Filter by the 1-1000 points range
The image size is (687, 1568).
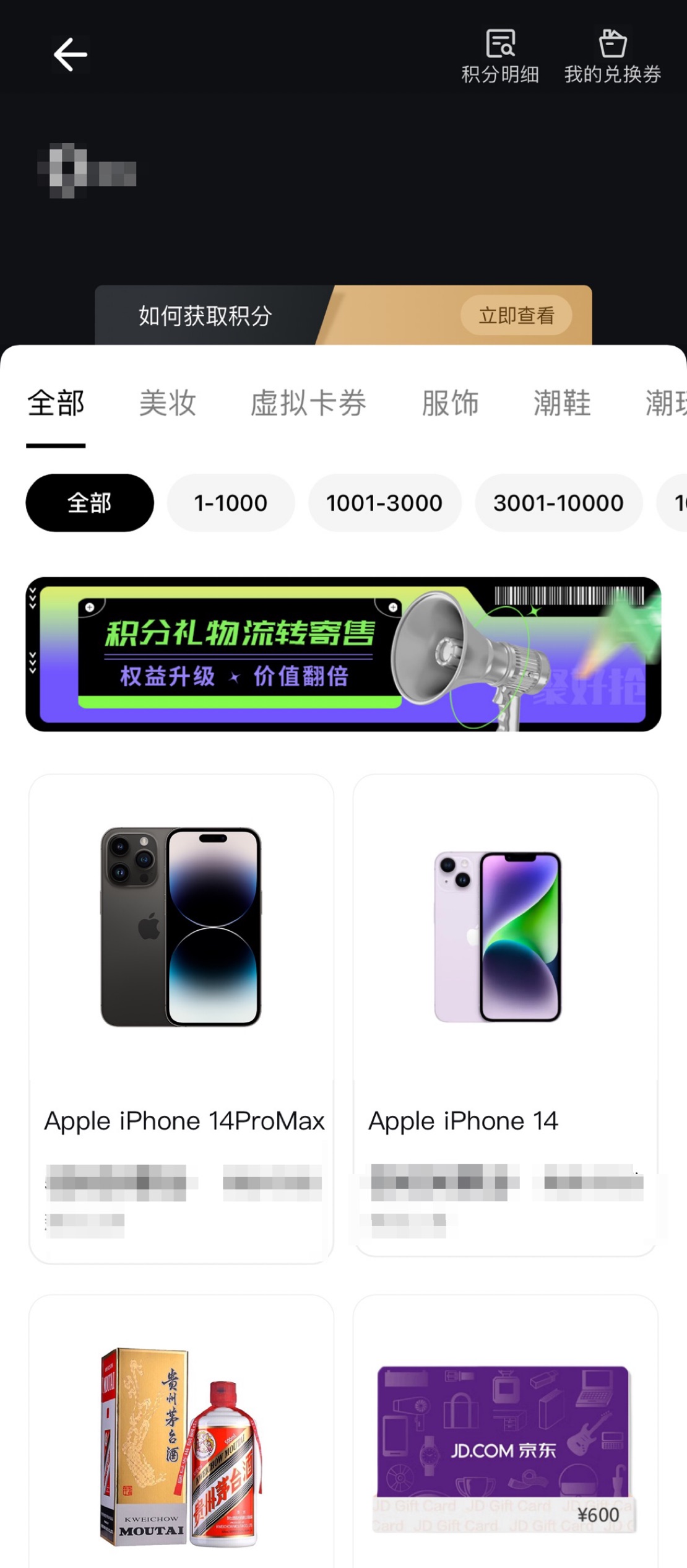(x=231, y=503)
